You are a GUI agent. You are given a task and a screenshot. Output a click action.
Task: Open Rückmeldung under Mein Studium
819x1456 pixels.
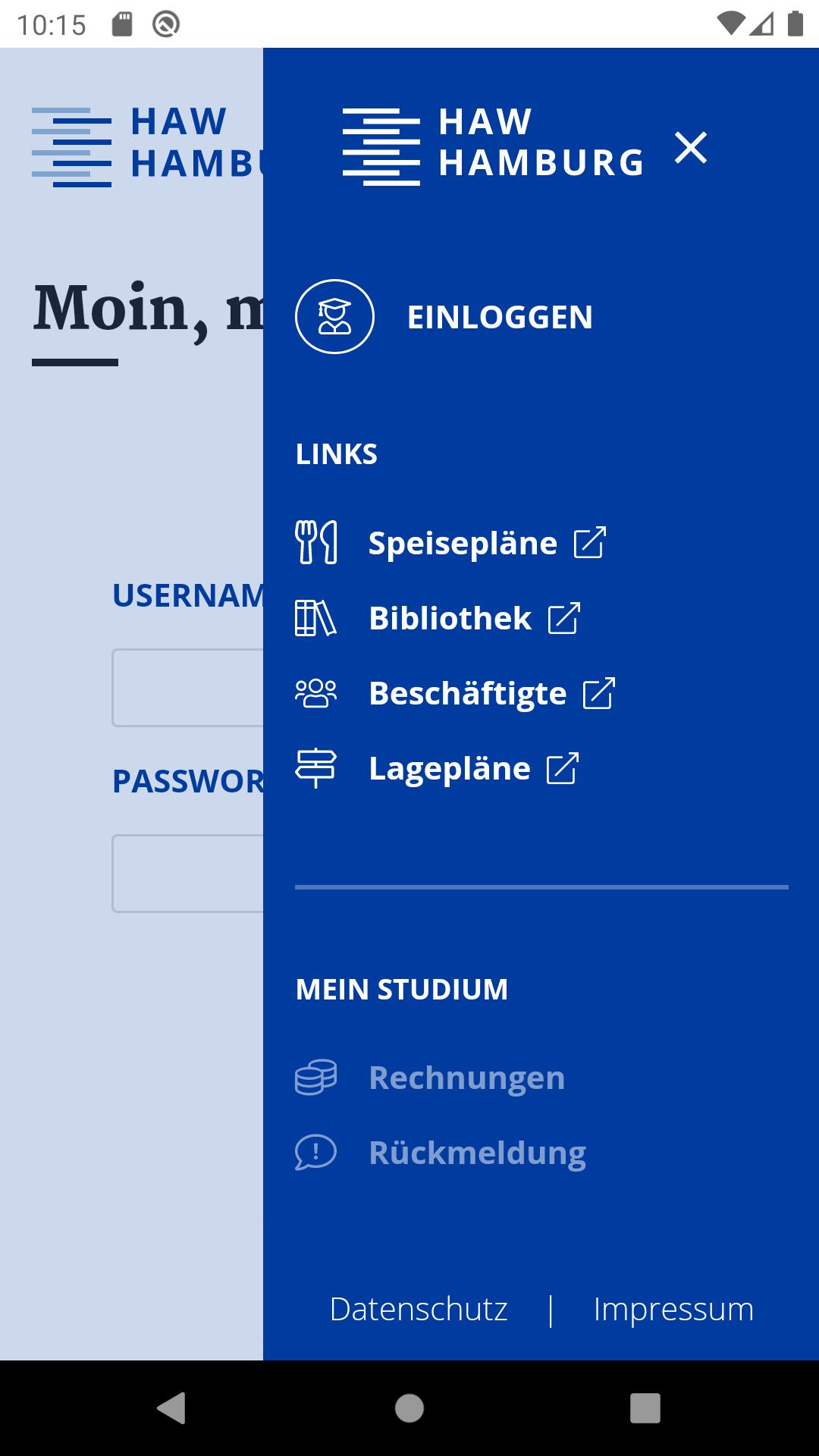click(x=477, y=1153)
